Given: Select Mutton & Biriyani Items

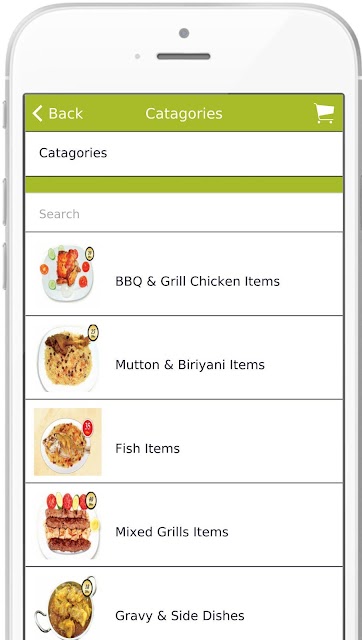Looking at the screenshot, I should pyautogui.click(x=184, y=358).
